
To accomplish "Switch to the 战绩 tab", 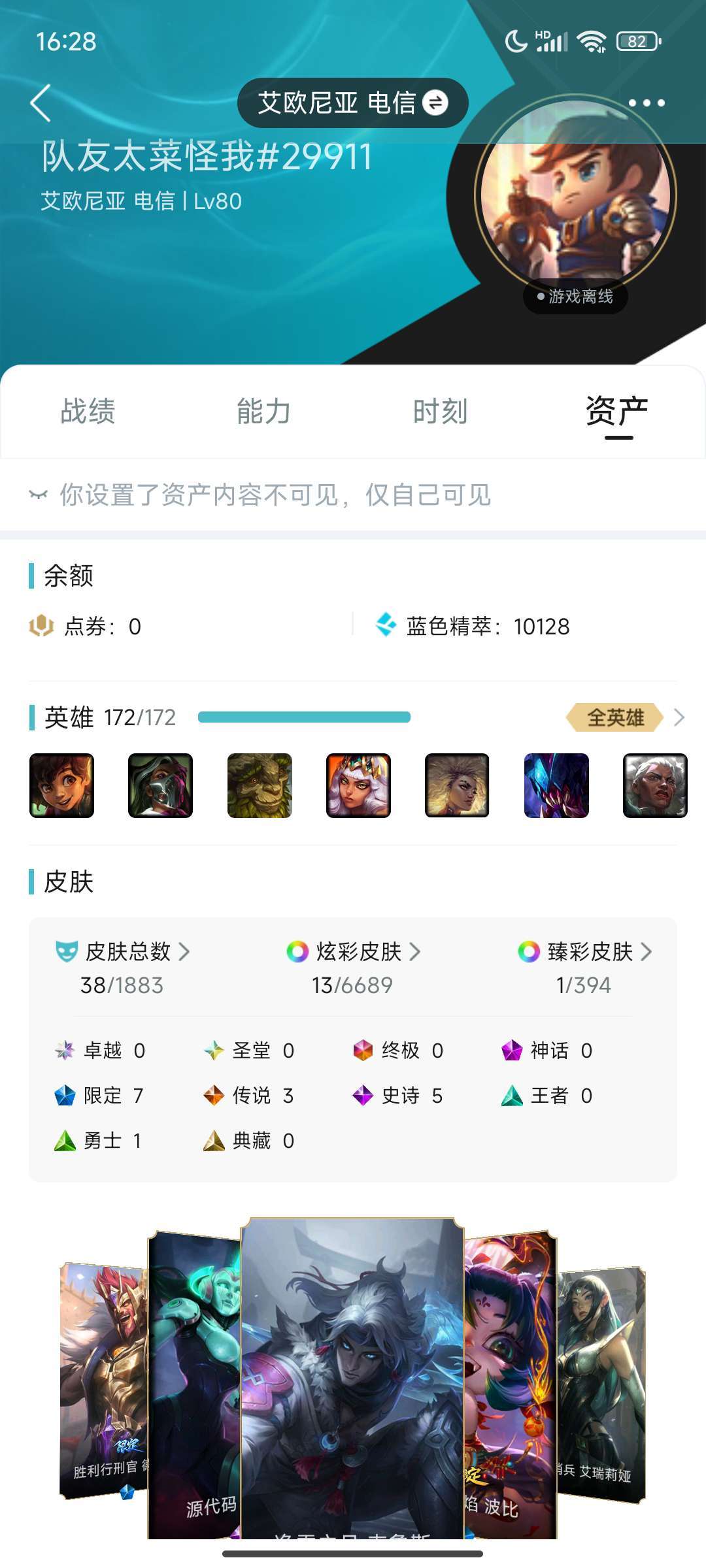I will point(88,412).
